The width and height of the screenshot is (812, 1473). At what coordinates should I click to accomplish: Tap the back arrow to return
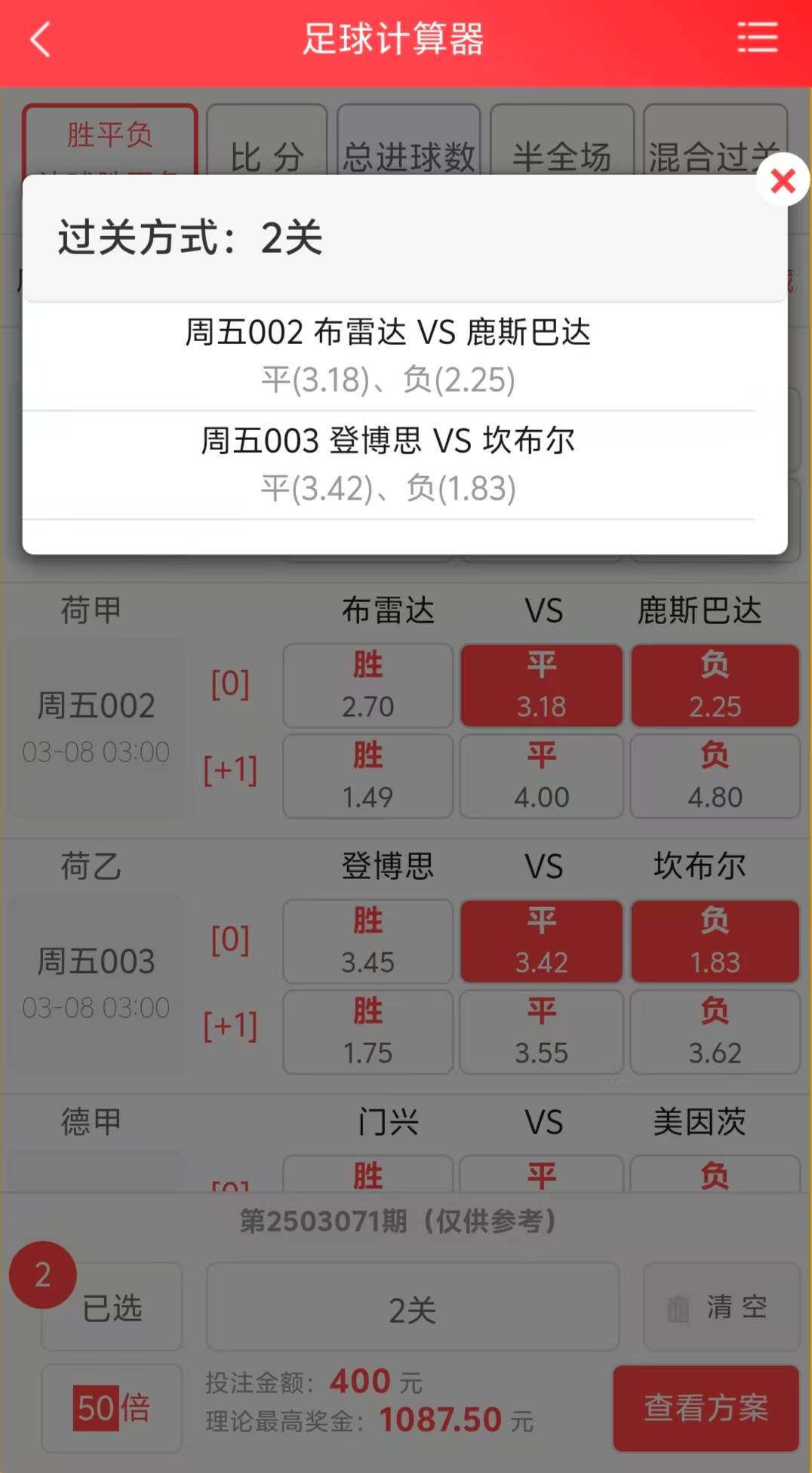(x=39, y=39)
